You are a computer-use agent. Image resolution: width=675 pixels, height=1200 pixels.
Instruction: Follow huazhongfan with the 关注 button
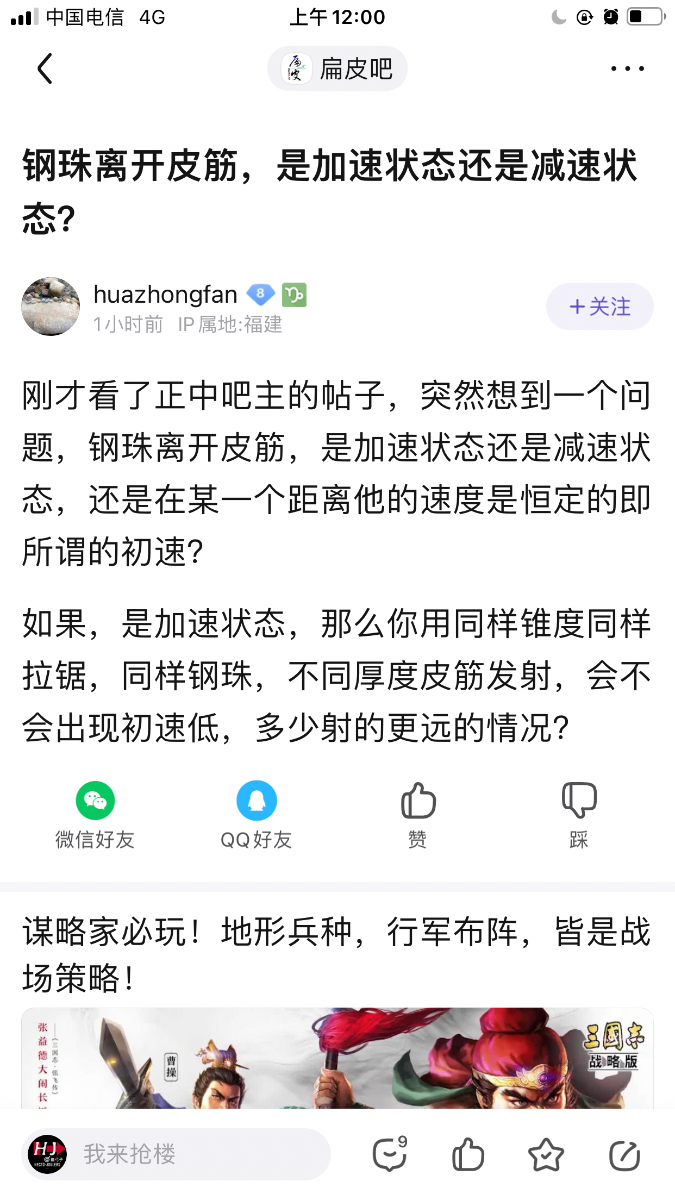point(599,306)
